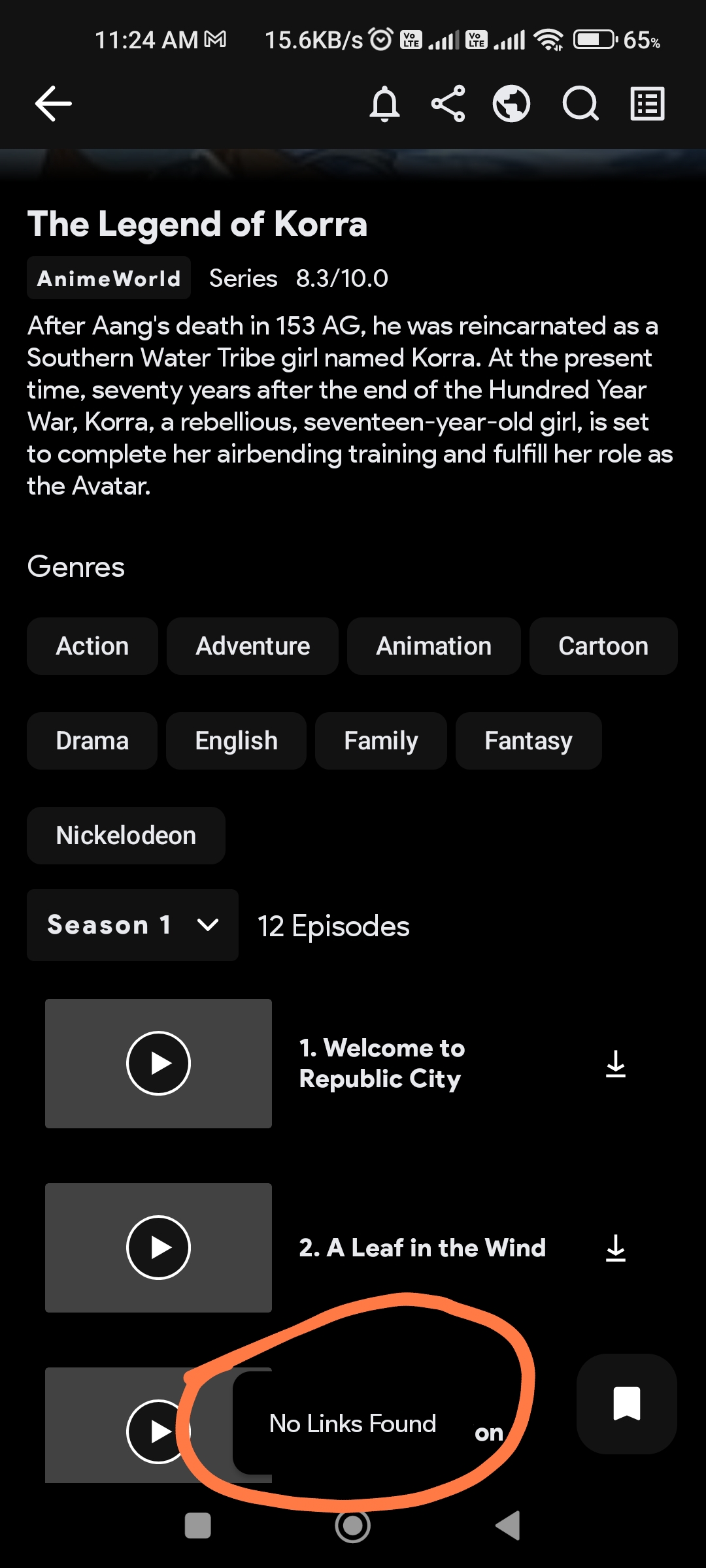Play episode 1 Welcome to Republic City
Screen dimensions: 706x1568
158,1063
